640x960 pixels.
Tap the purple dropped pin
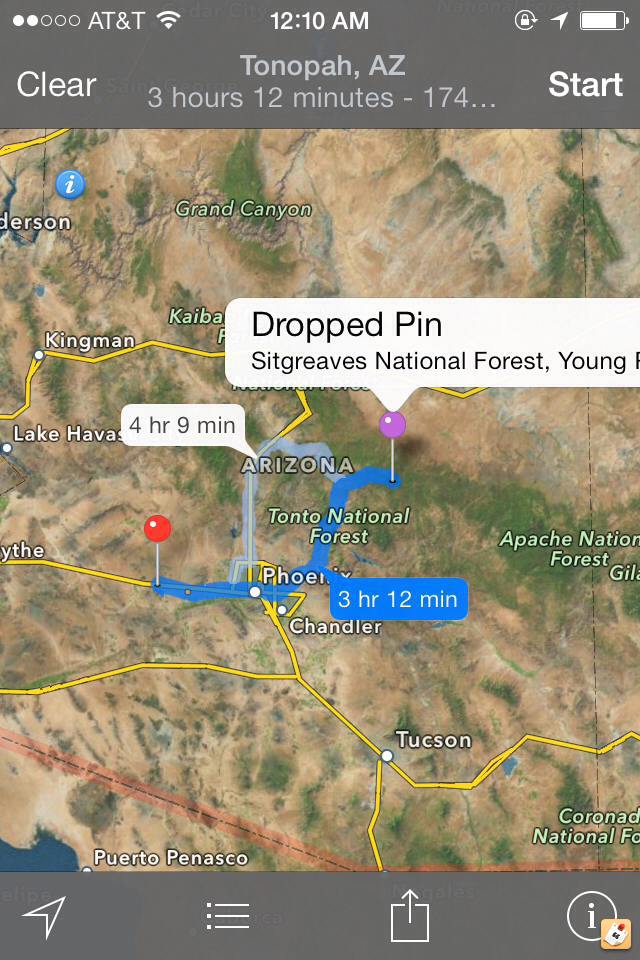pos(393,425)
